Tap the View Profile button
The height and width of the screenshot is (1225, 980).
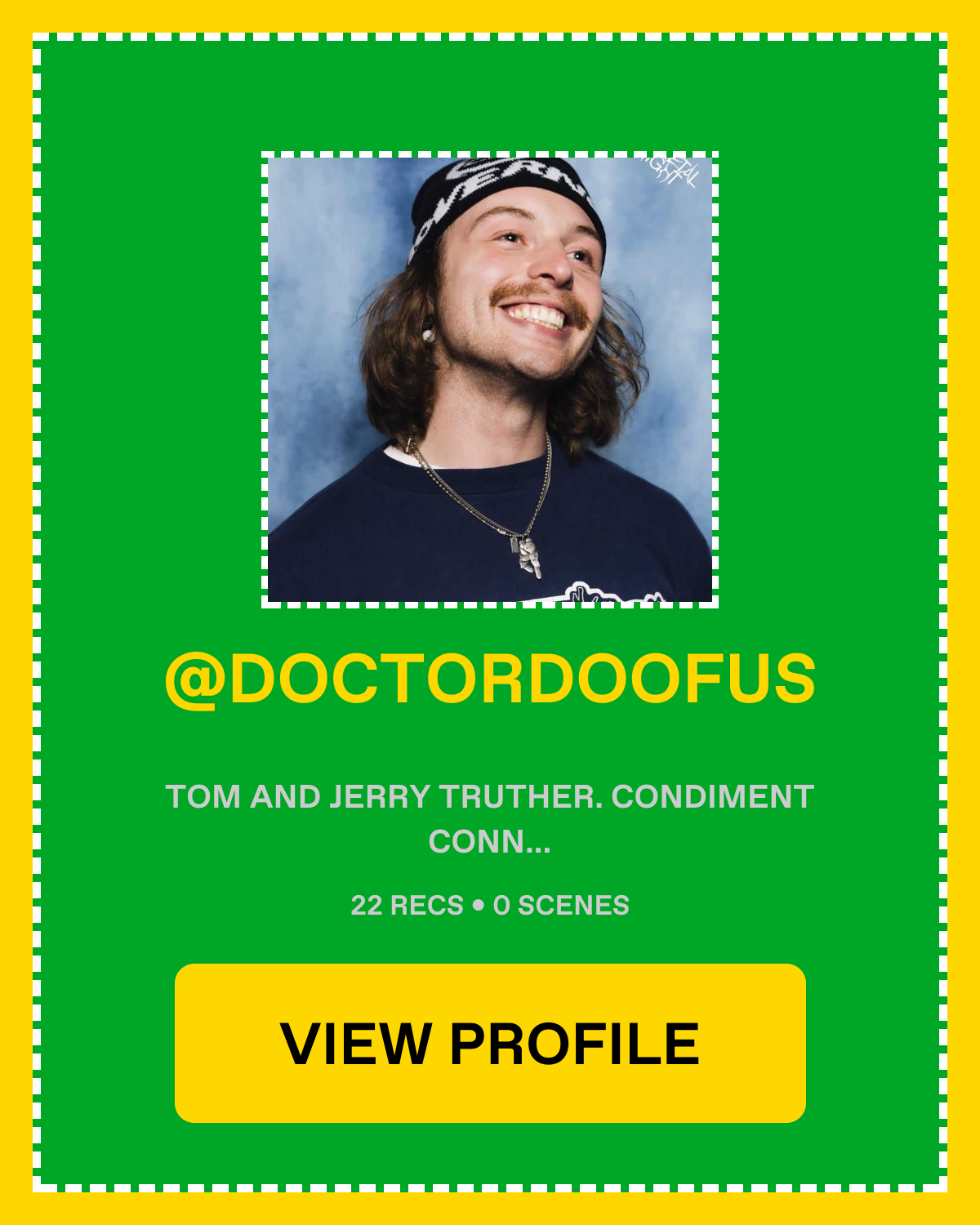[x=490, y=1043]
